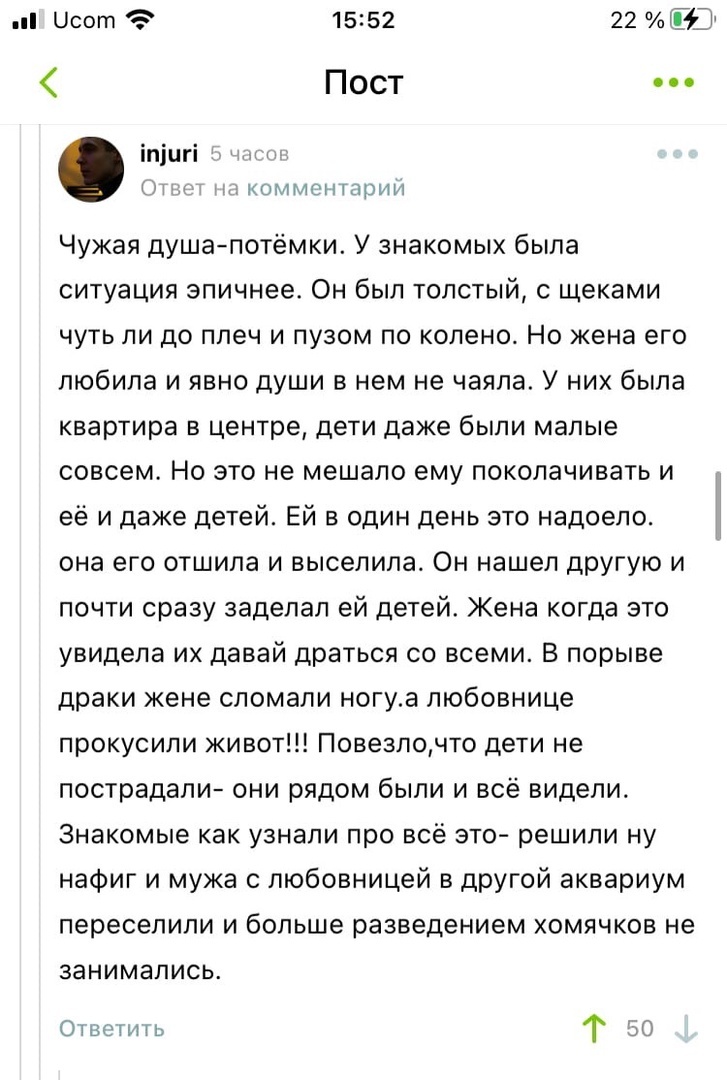
Task: Reply to the comment via Ответить
Action: pyautogui.click(x=112, y=1028)
